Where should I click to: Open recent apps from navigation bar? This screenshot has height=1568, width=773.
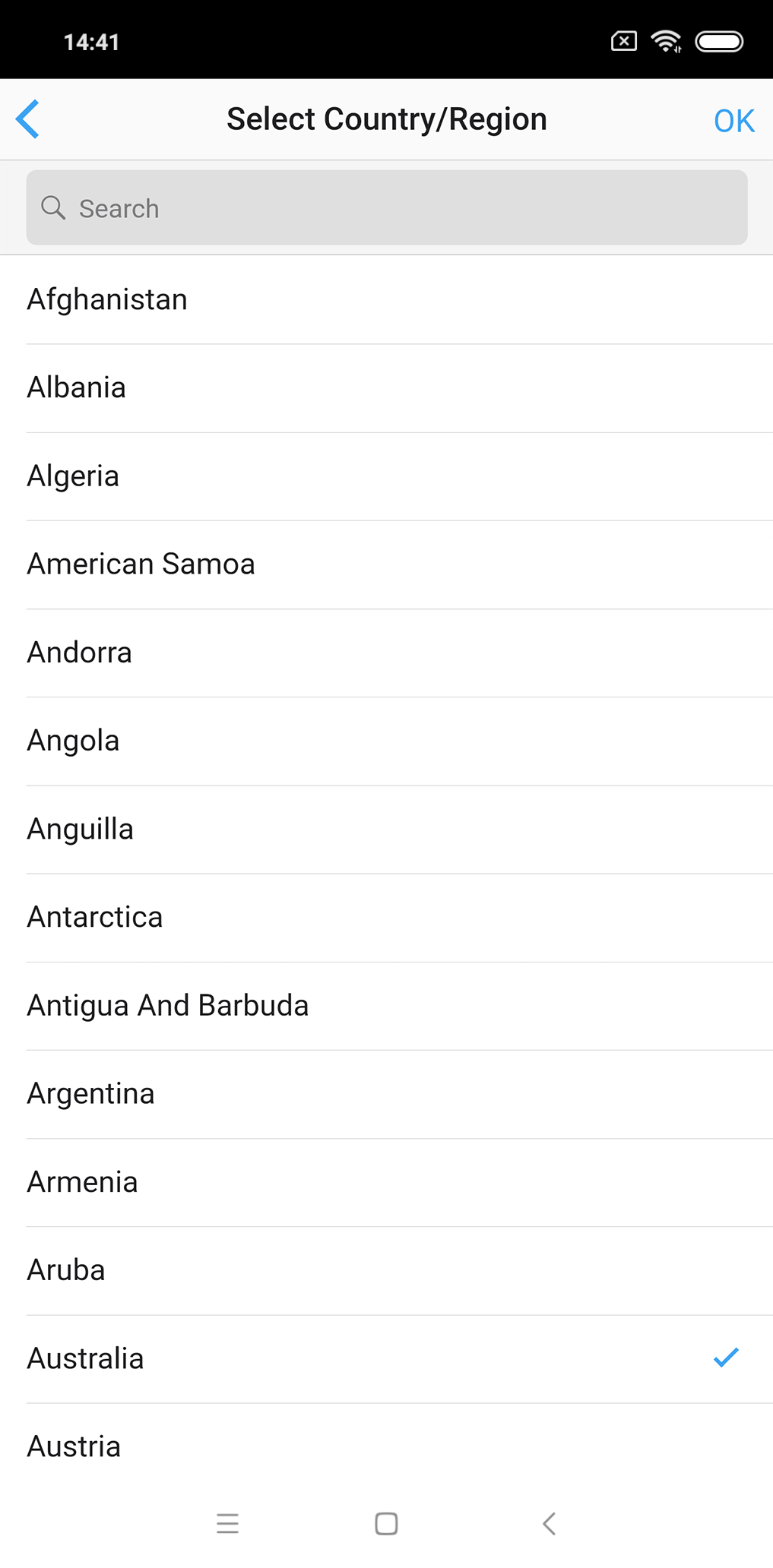[227, 1523]
